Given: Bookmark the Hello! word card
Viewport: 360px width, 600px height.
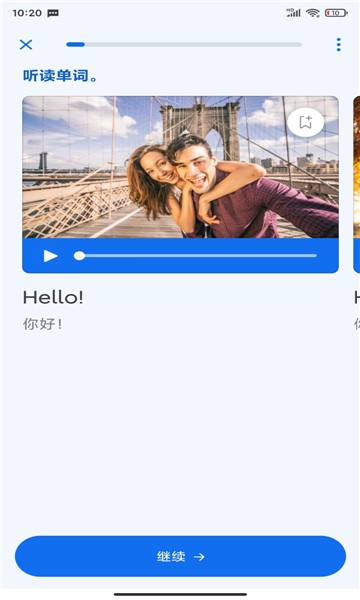Looking at the screenshot, I should [306, 122].
